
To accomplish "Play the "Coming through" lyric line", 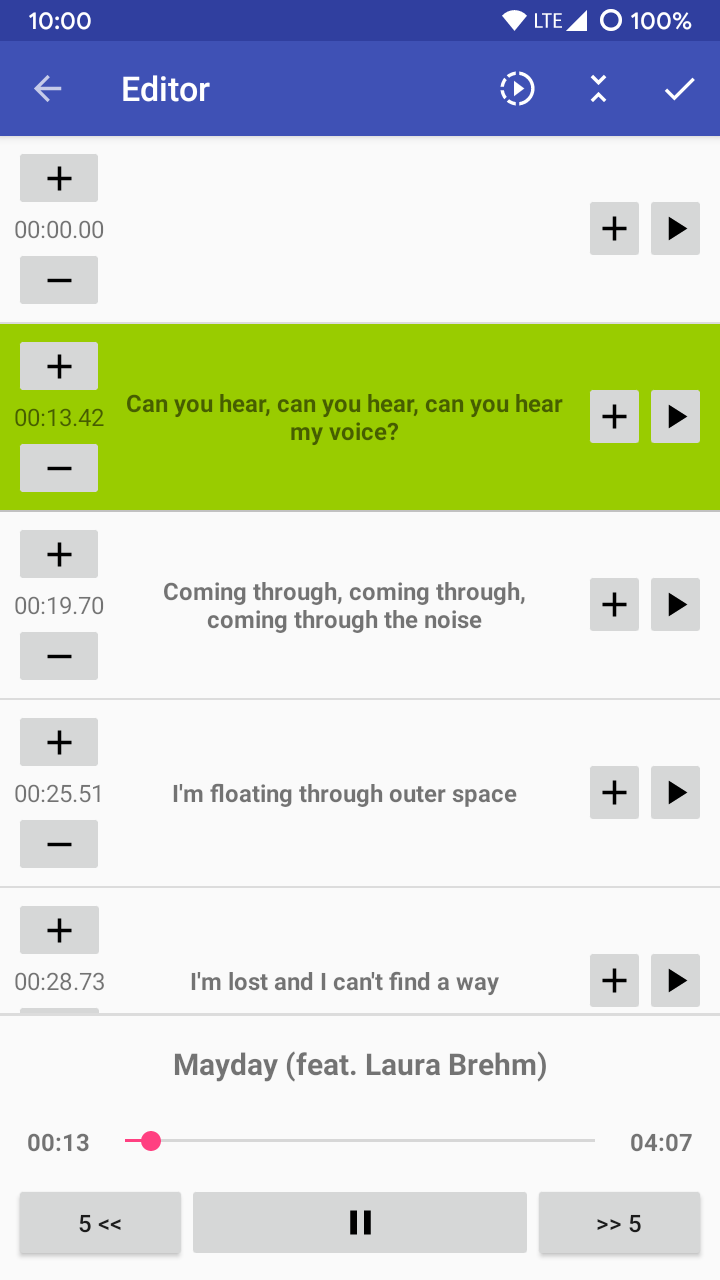I will click(x=675, y=605).
